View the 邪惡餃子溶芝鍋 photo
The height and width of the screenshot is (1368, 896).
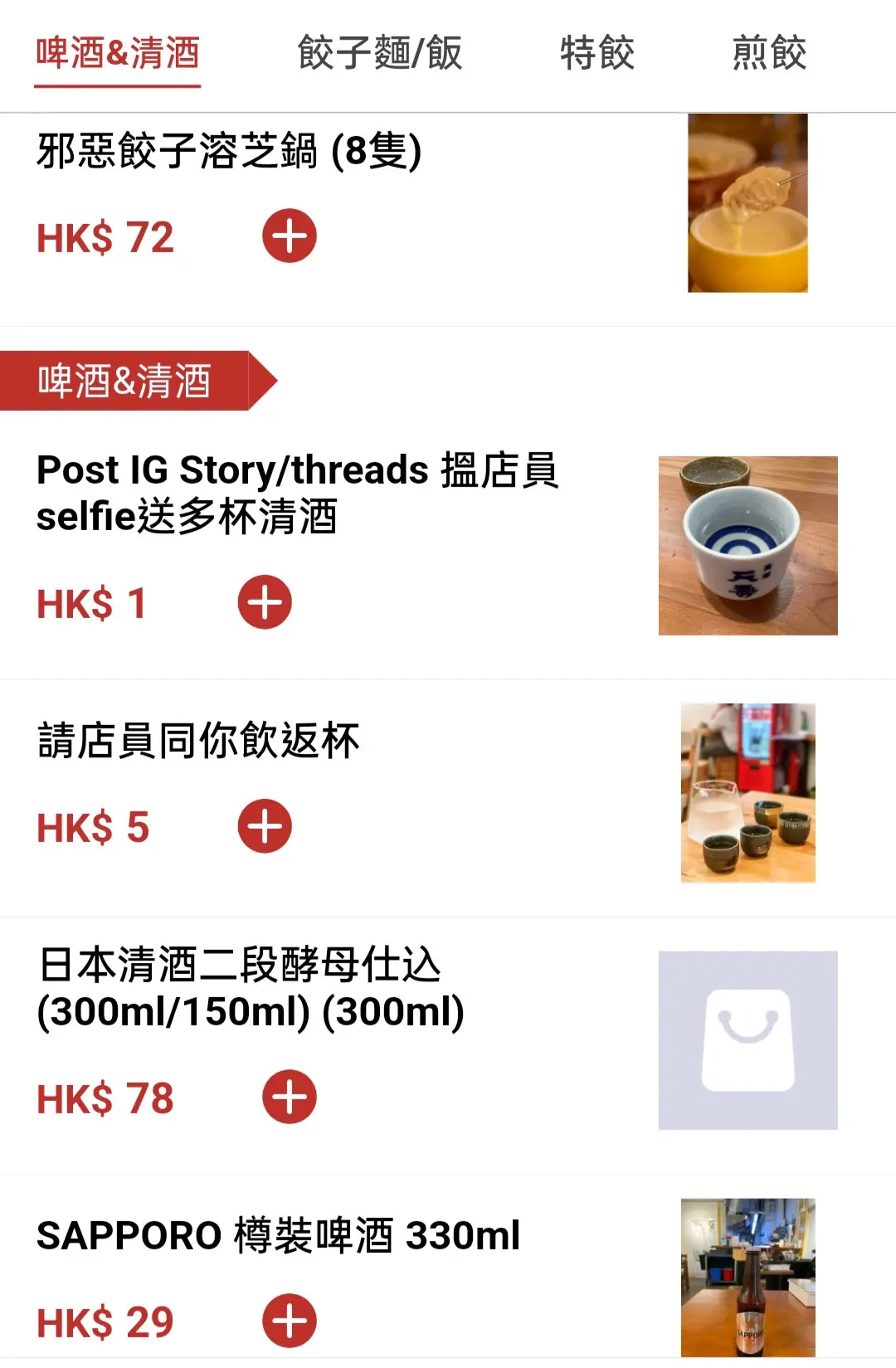747,203
